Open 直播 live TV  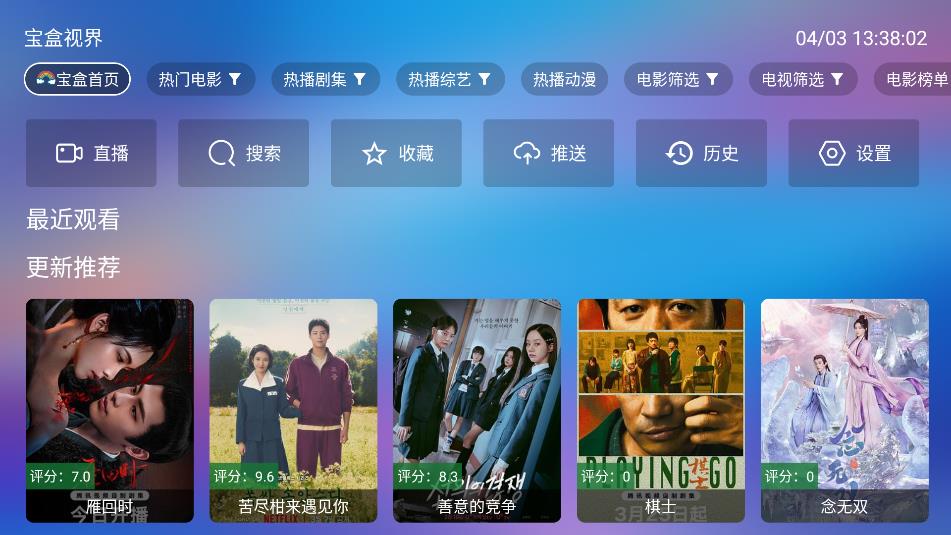coord(91,153)
